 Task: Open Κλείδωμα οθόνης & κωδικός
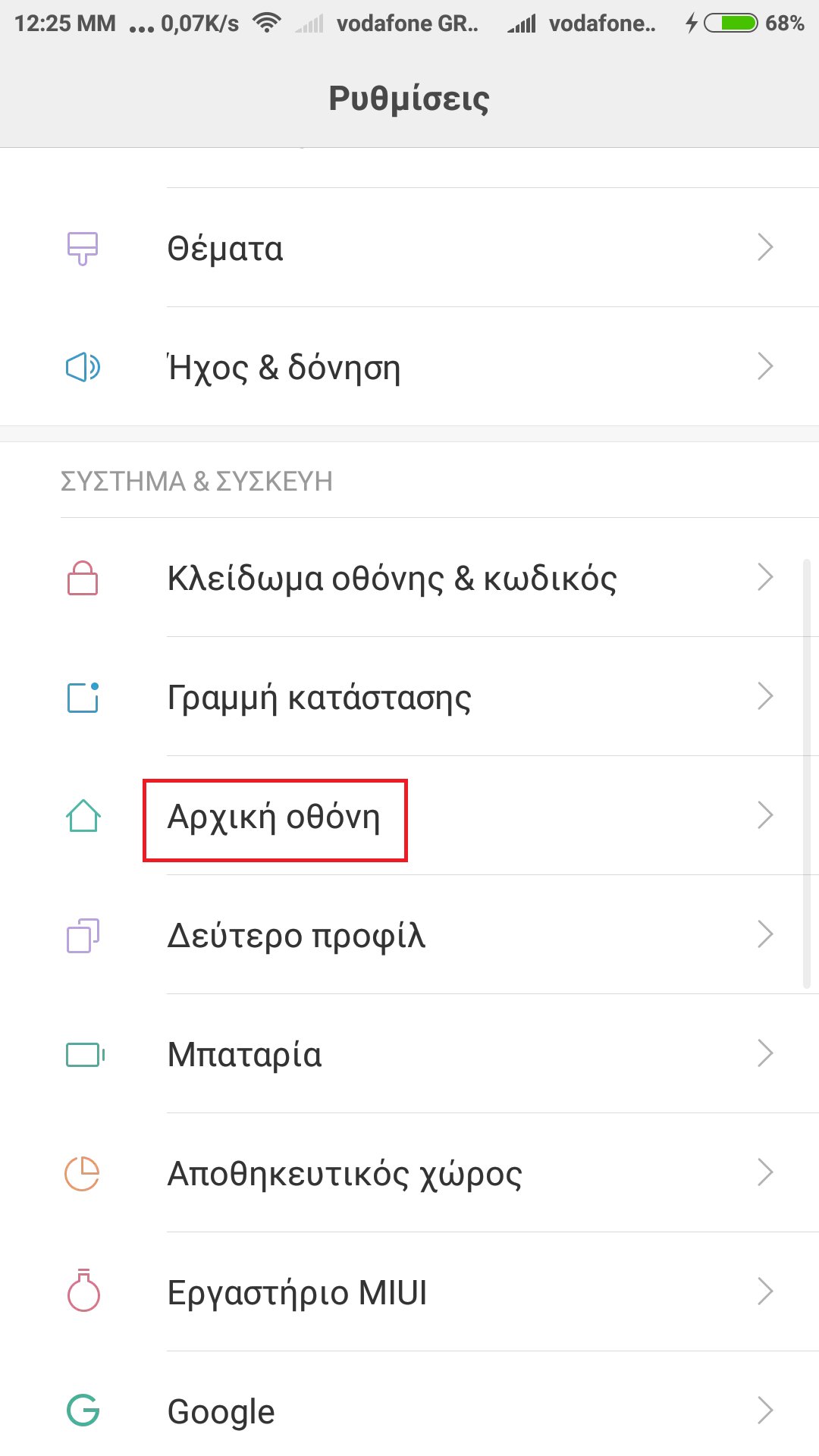point(409,578)
